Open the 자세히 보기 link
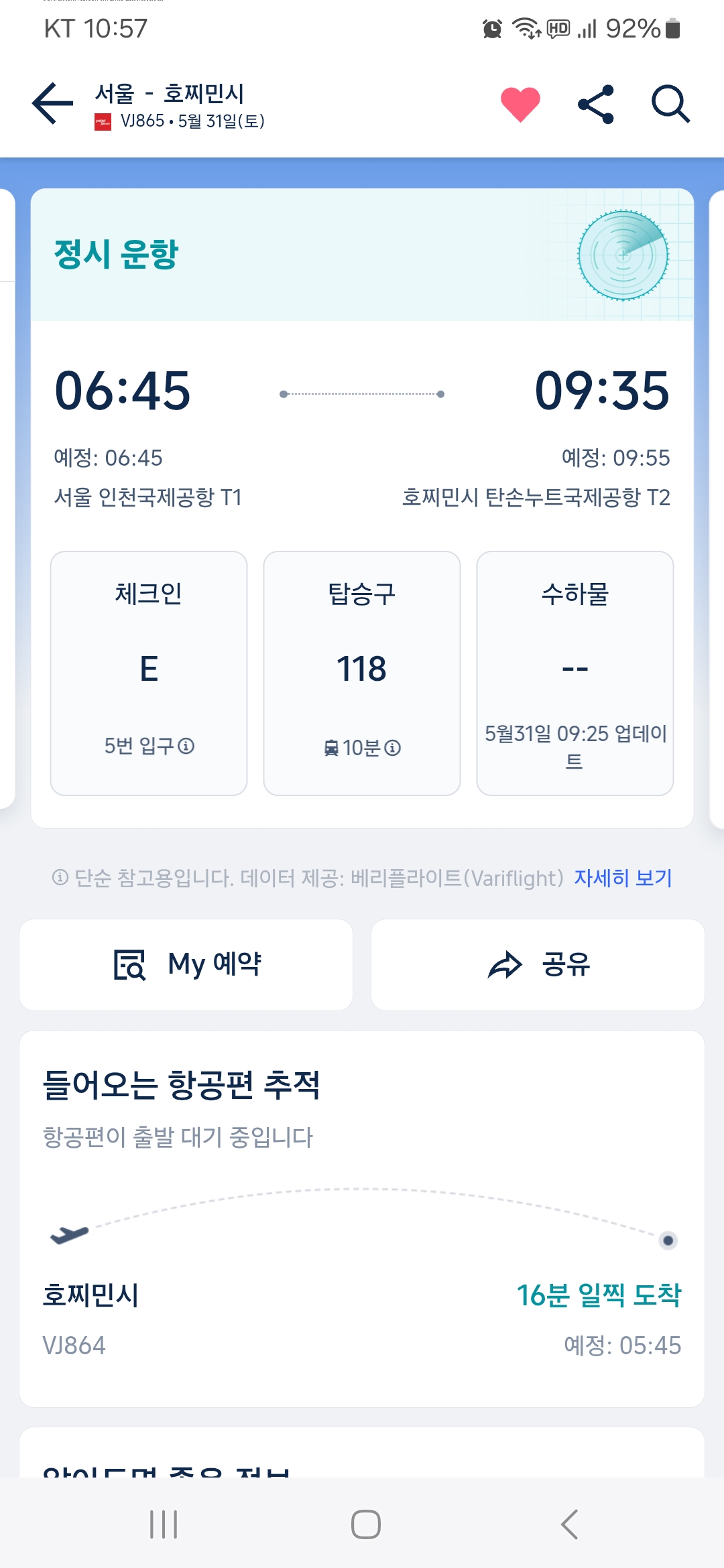The width and height of the screenshot is (724, 1568). point(623,878)
